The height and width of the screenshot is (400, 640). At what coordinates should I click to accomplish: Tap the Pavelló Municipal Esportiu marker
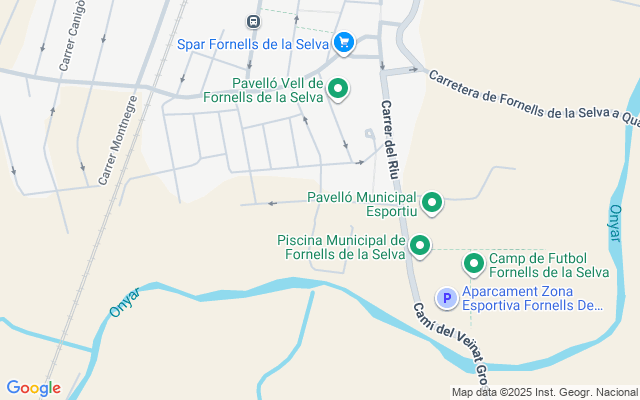pyautogui.click(x=432, y=204)
